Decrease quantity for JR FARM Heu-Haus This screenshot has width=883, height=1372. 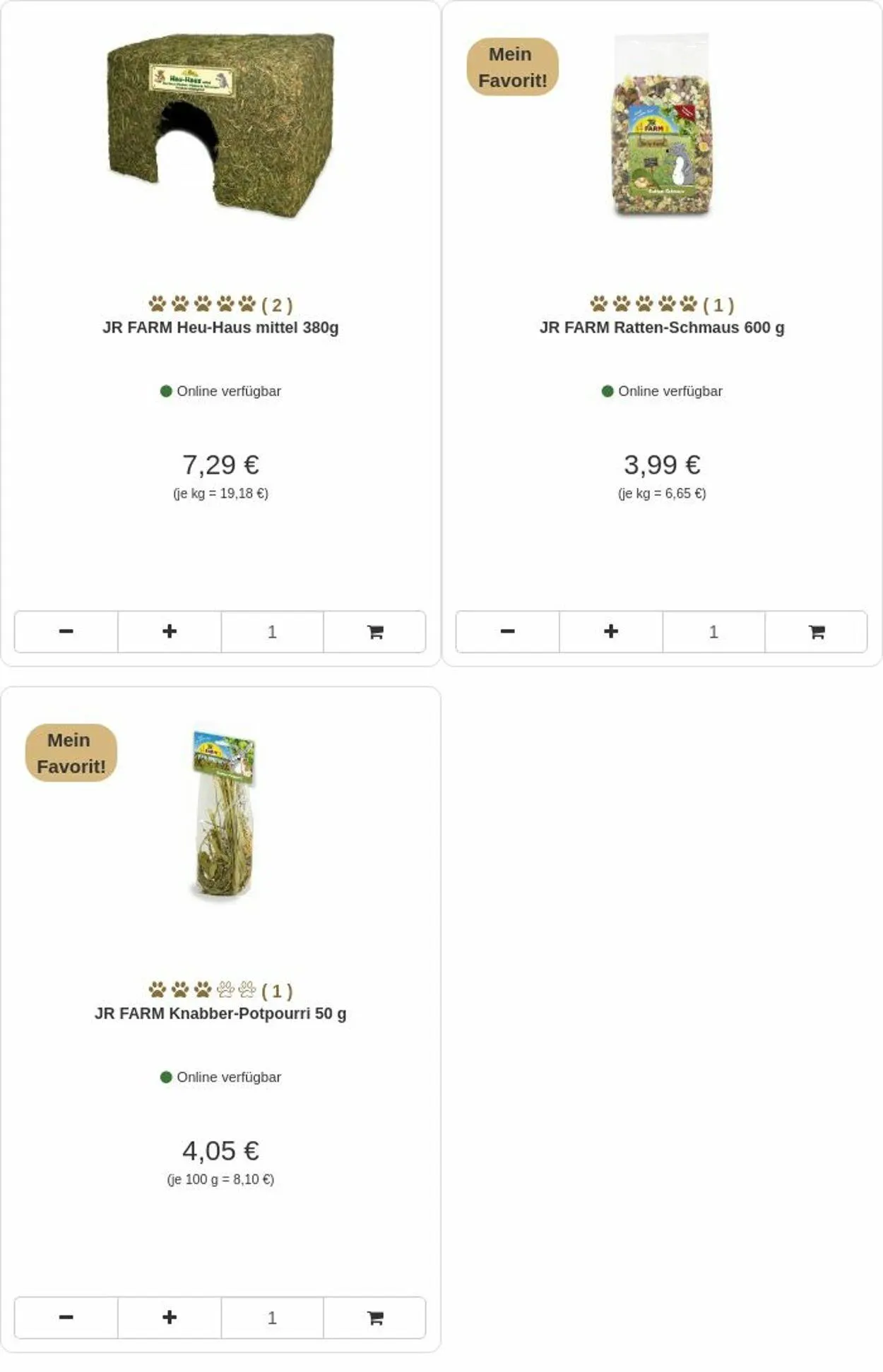pos(66,631)
